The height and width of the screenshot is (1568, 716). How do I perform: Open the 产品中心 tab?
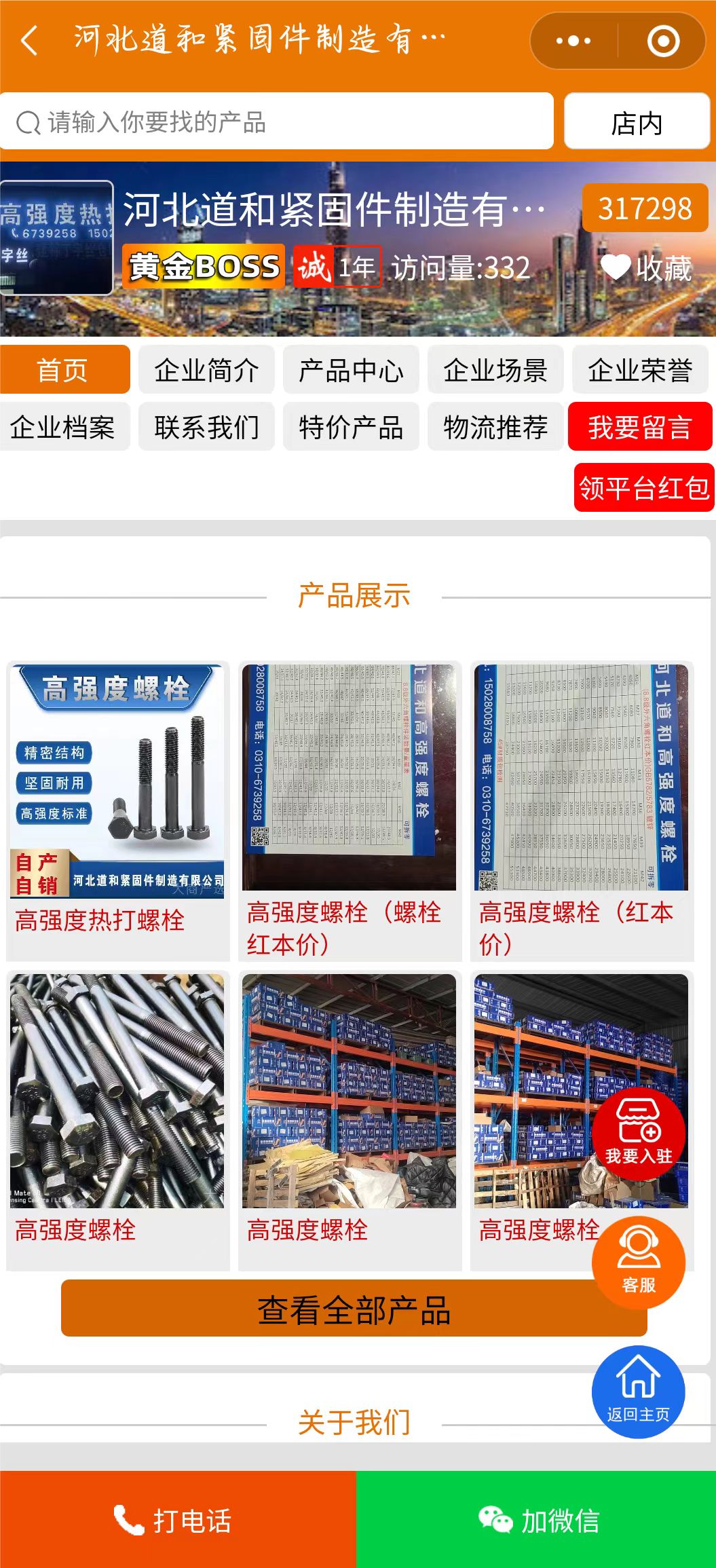tap(351, 371)
